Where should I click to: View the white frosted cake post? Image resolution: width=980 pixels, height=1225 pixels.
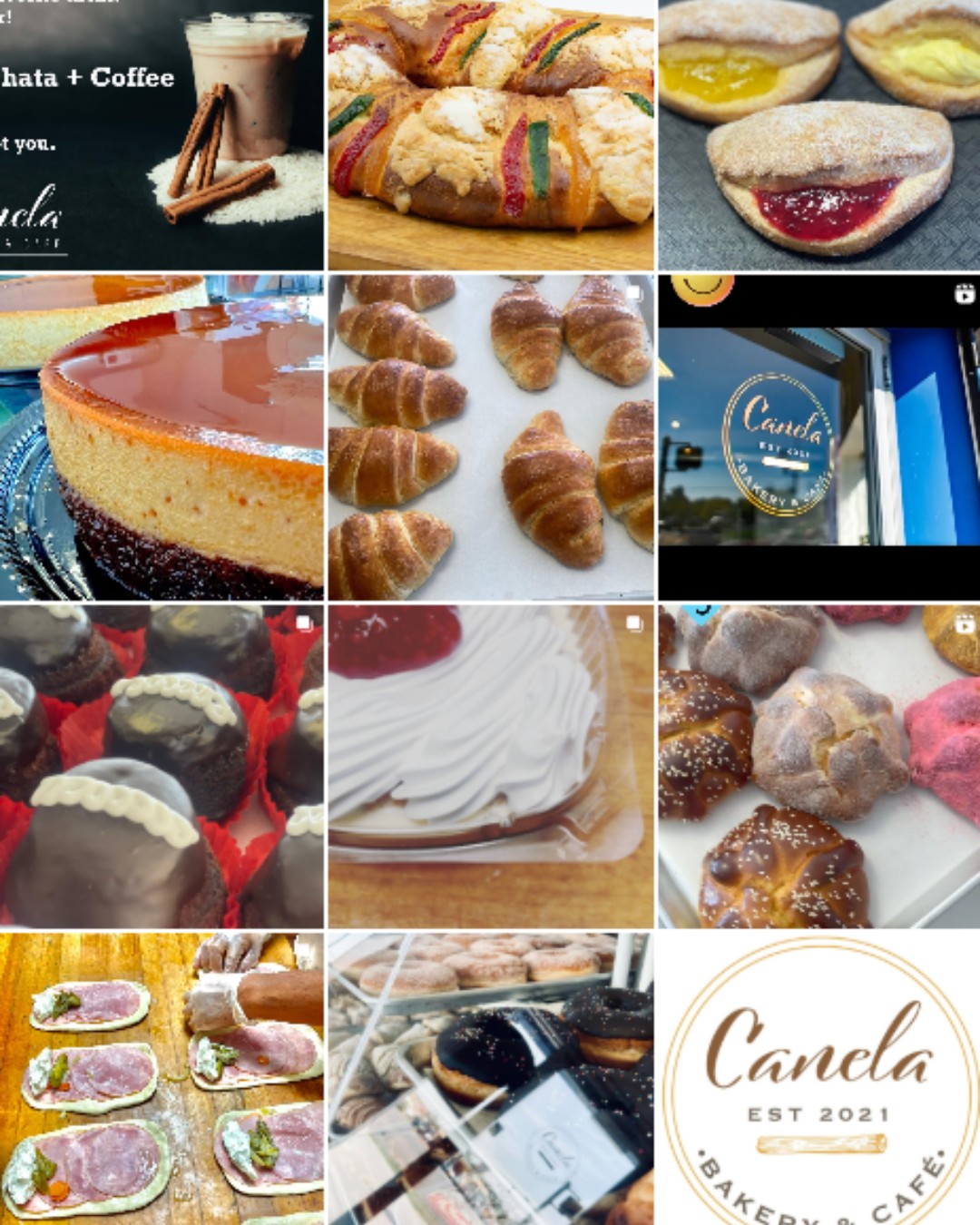[x=490, y=766]
